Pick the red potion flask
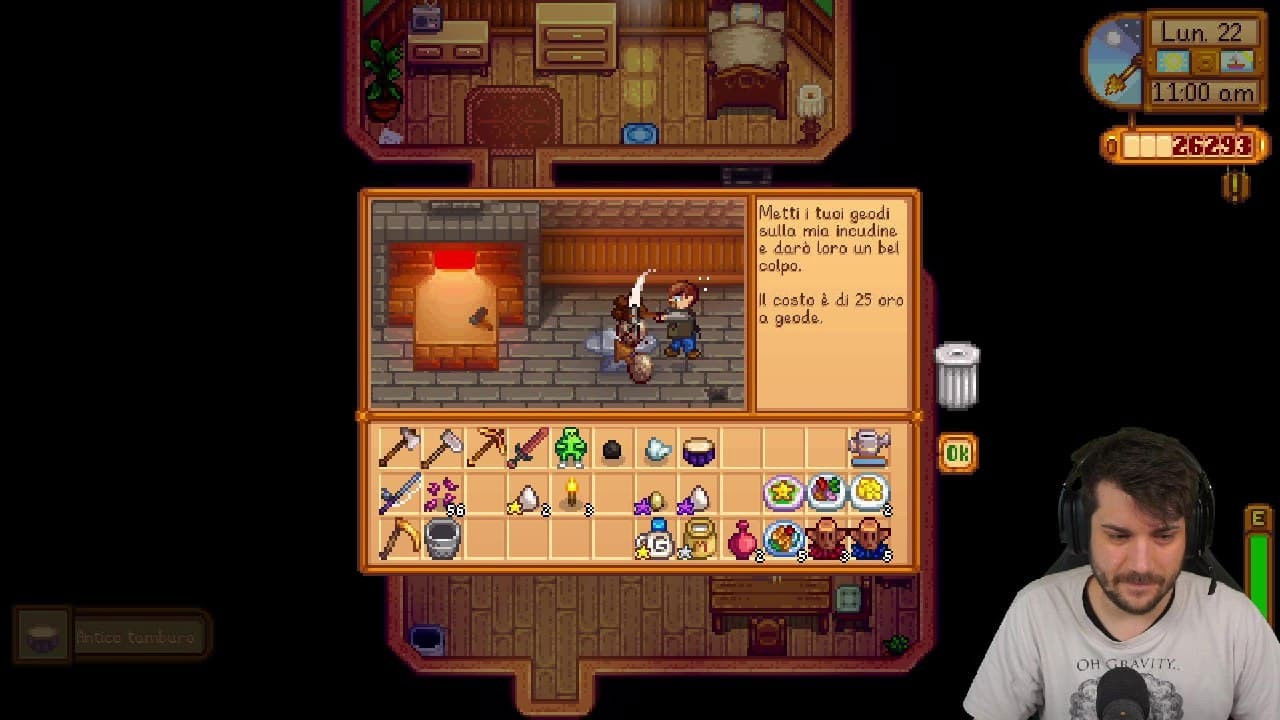 click(742, 540)
